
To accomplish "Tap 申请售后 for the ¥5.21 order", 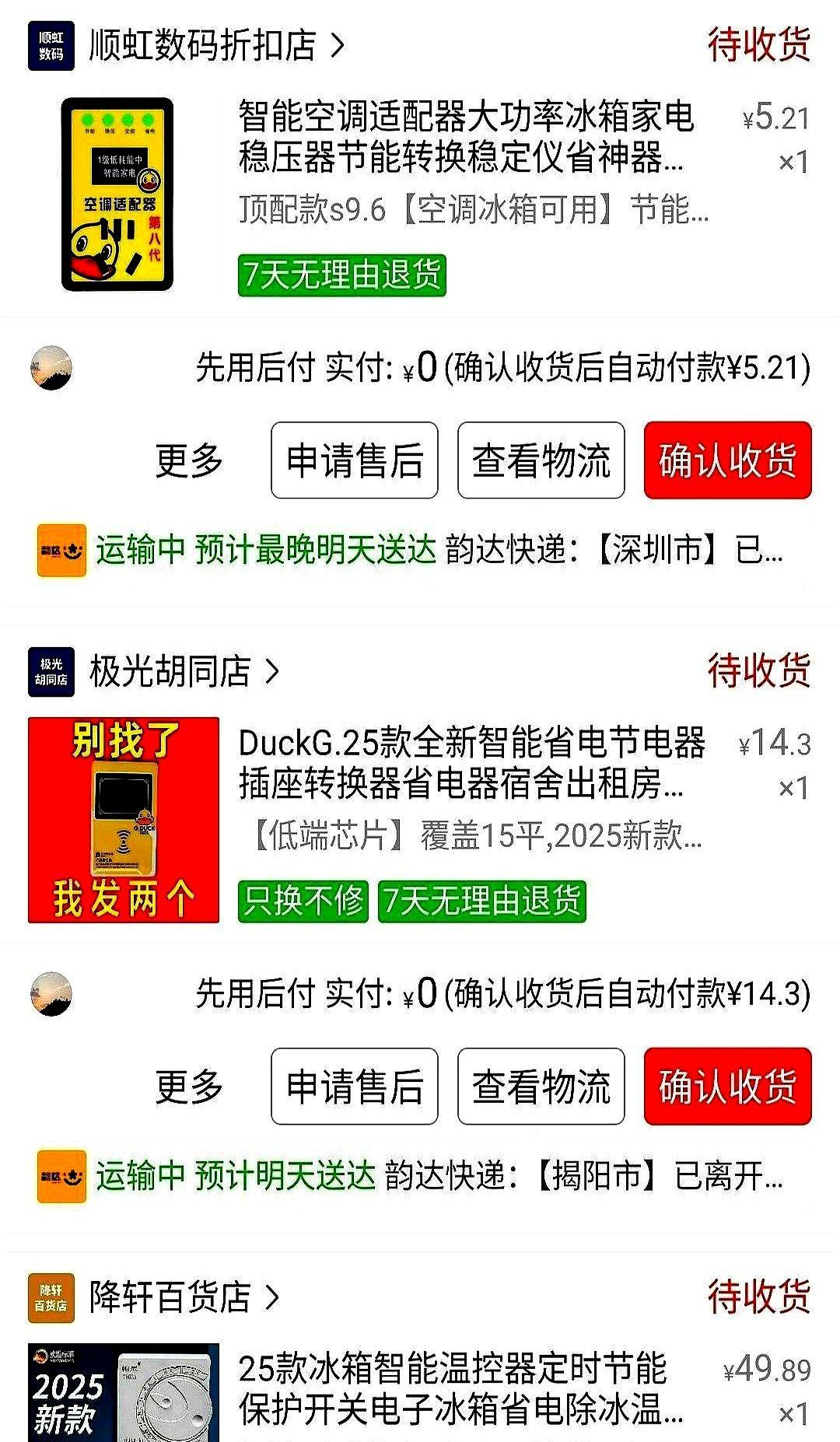I will pyautogui.click(x=355, y=460).
